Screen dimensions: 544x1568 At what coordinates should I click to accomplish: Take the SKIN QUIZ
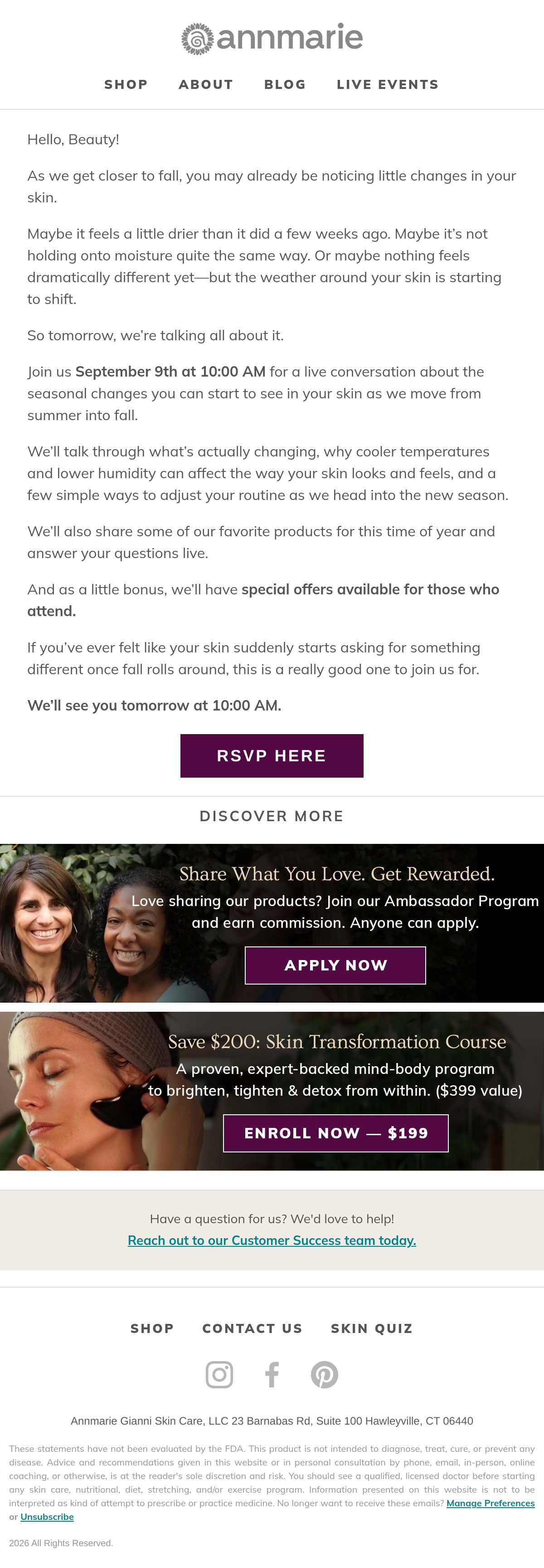[372, 1328]
